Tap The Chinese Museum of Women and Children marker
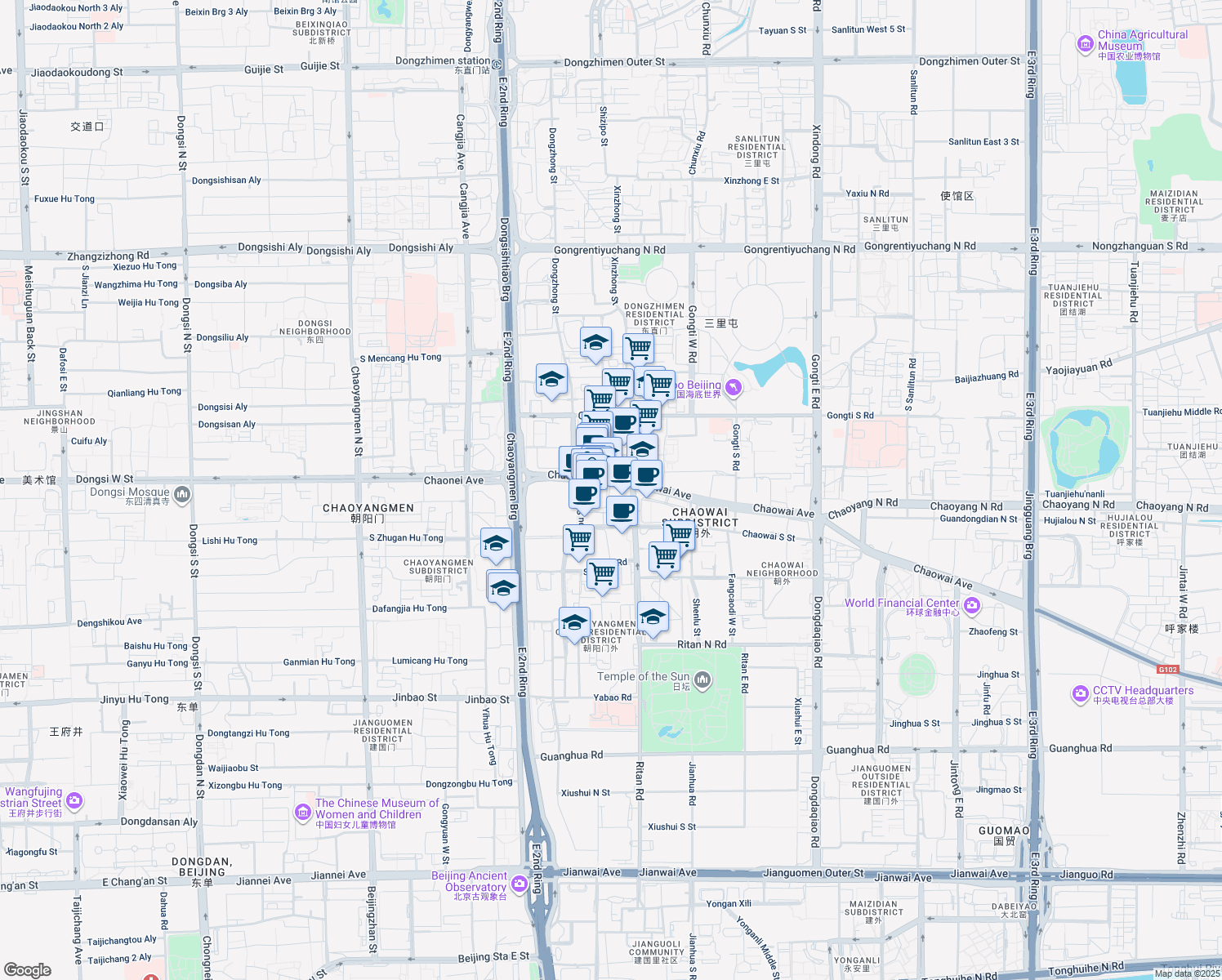 coord(303,813)
